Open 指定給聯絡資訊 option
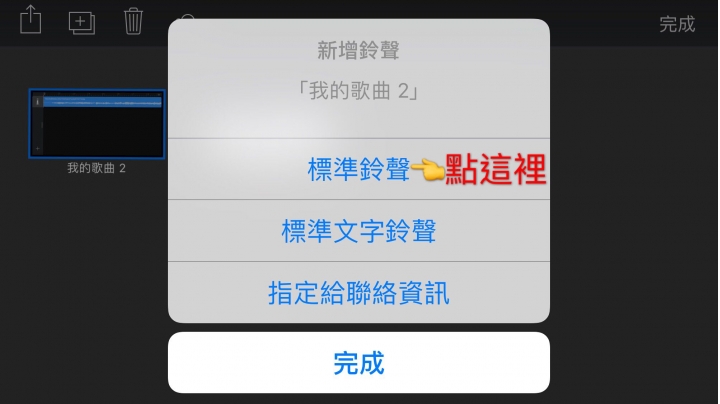Viewport: 720px width, 404px height. (358, 293)
